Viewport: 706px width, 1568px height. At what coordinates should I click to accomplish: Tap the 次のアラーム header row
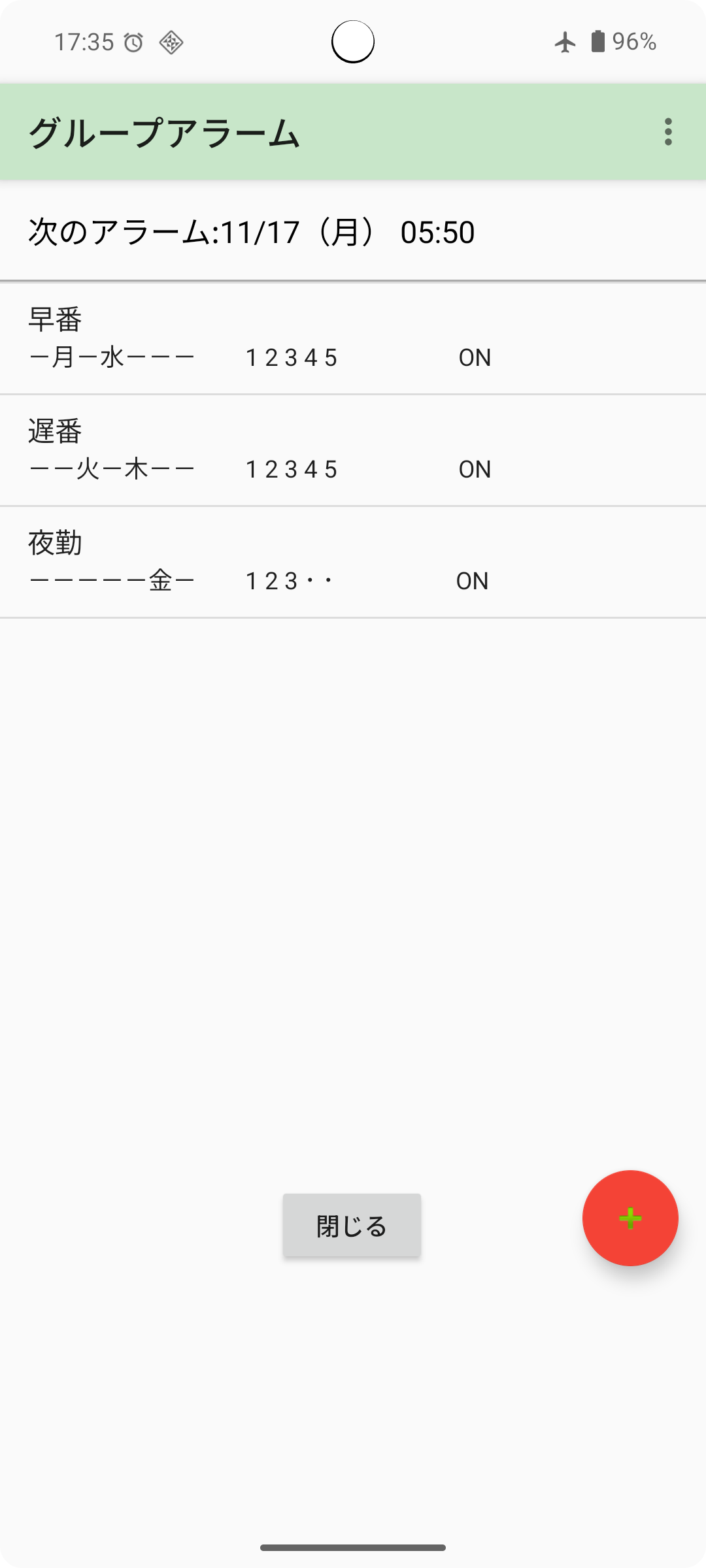point(252,232)
